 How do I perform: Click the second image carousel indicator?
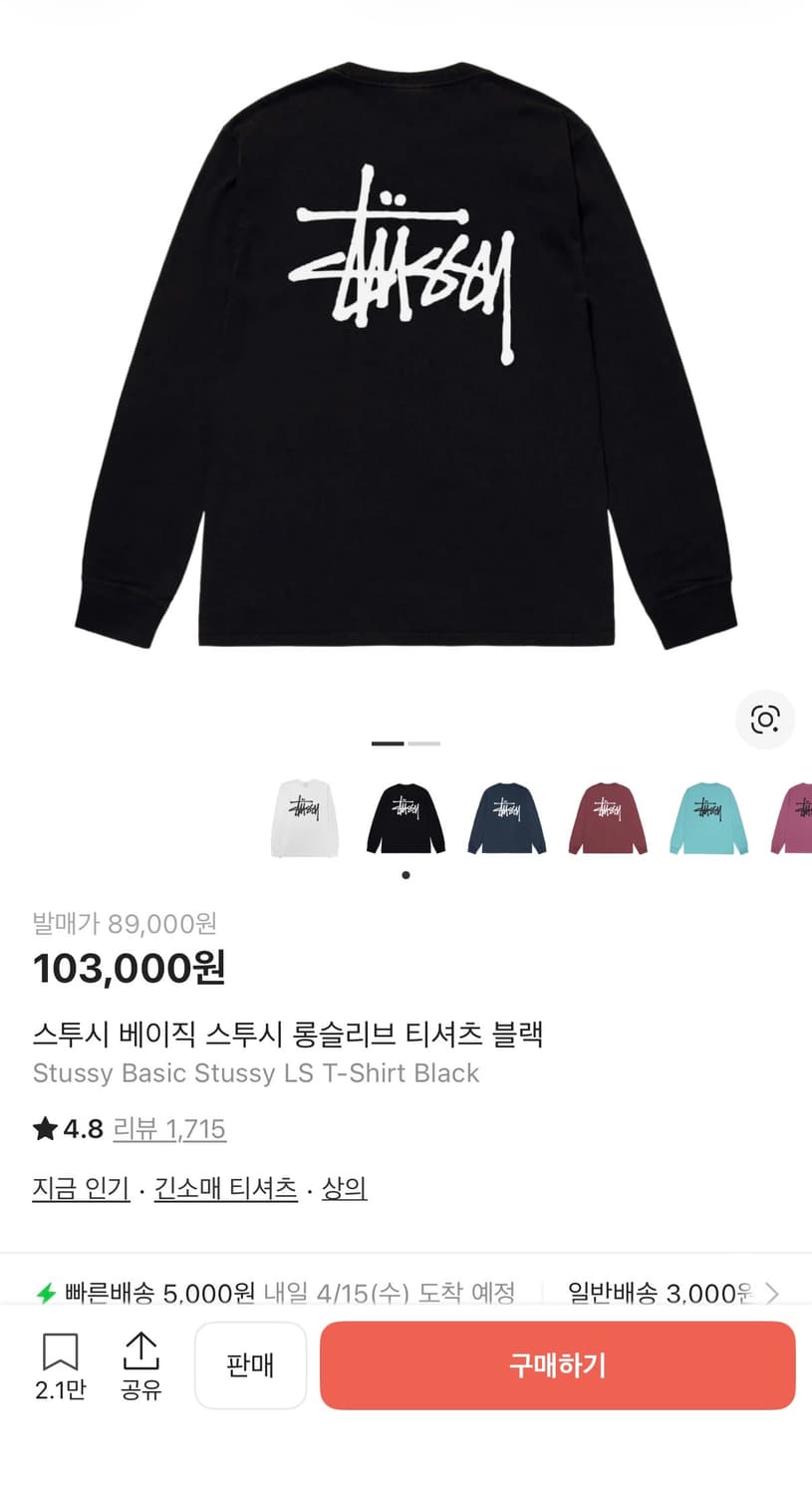422,744
